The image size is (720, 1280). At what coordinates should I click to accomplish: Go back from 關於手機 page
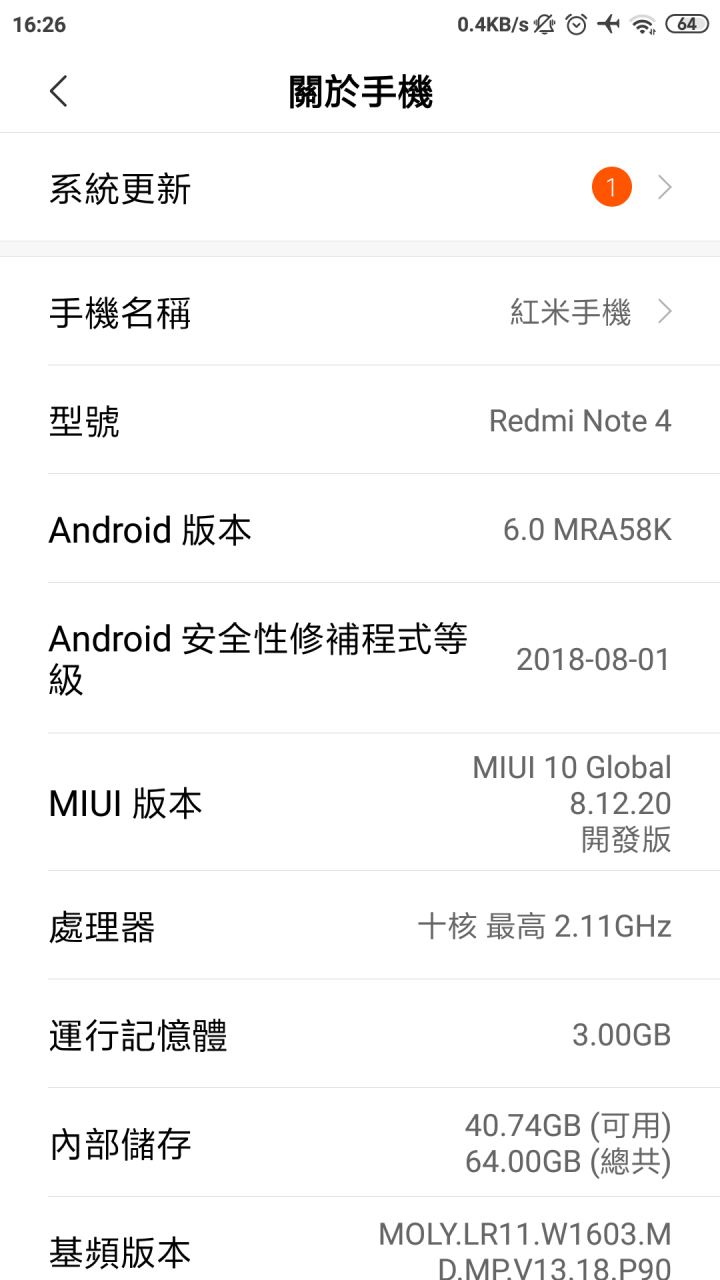[x=59, y=91]
